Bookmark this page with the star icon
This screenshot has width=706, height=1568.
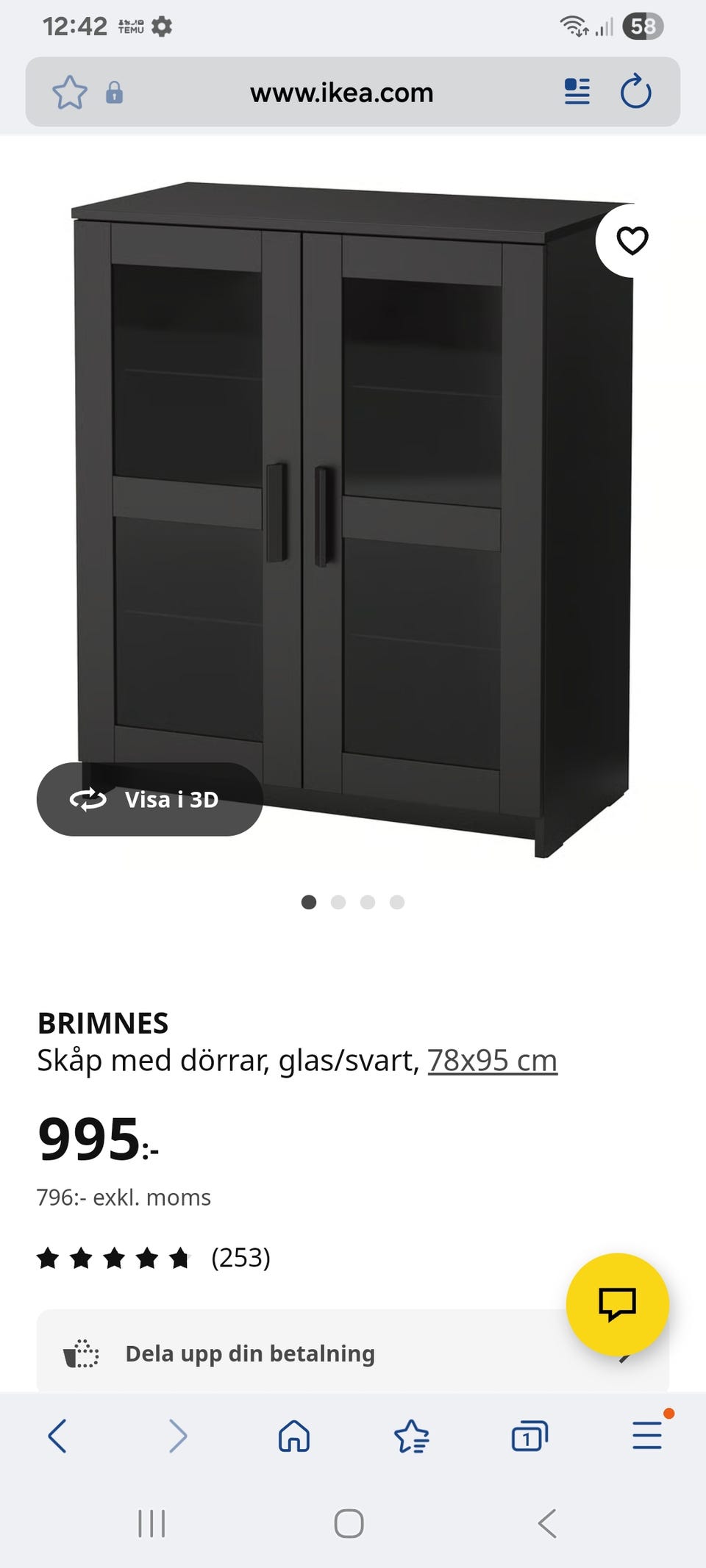[70, 93]
